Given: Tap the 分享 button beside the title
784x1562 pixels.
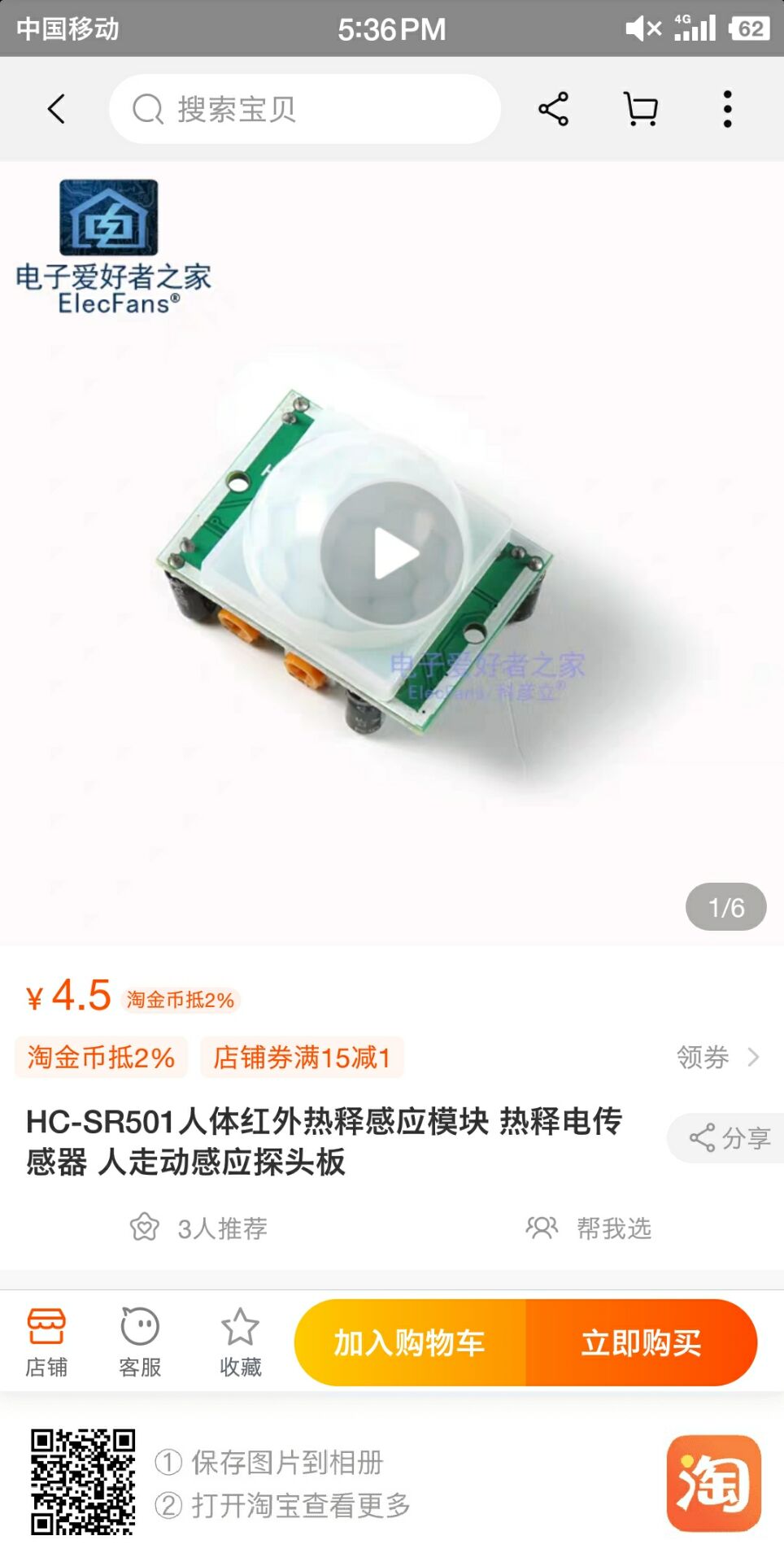Looking at the screenshot, I should point(729,1137).
